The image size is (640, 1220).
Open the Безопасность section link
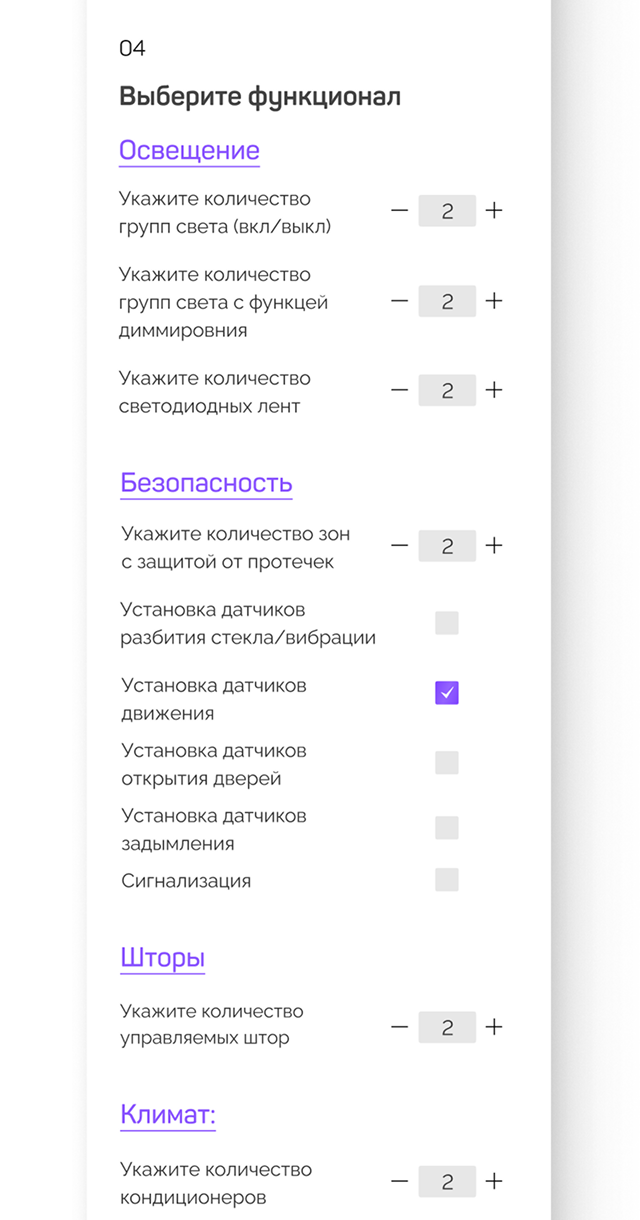pos(206,484)
